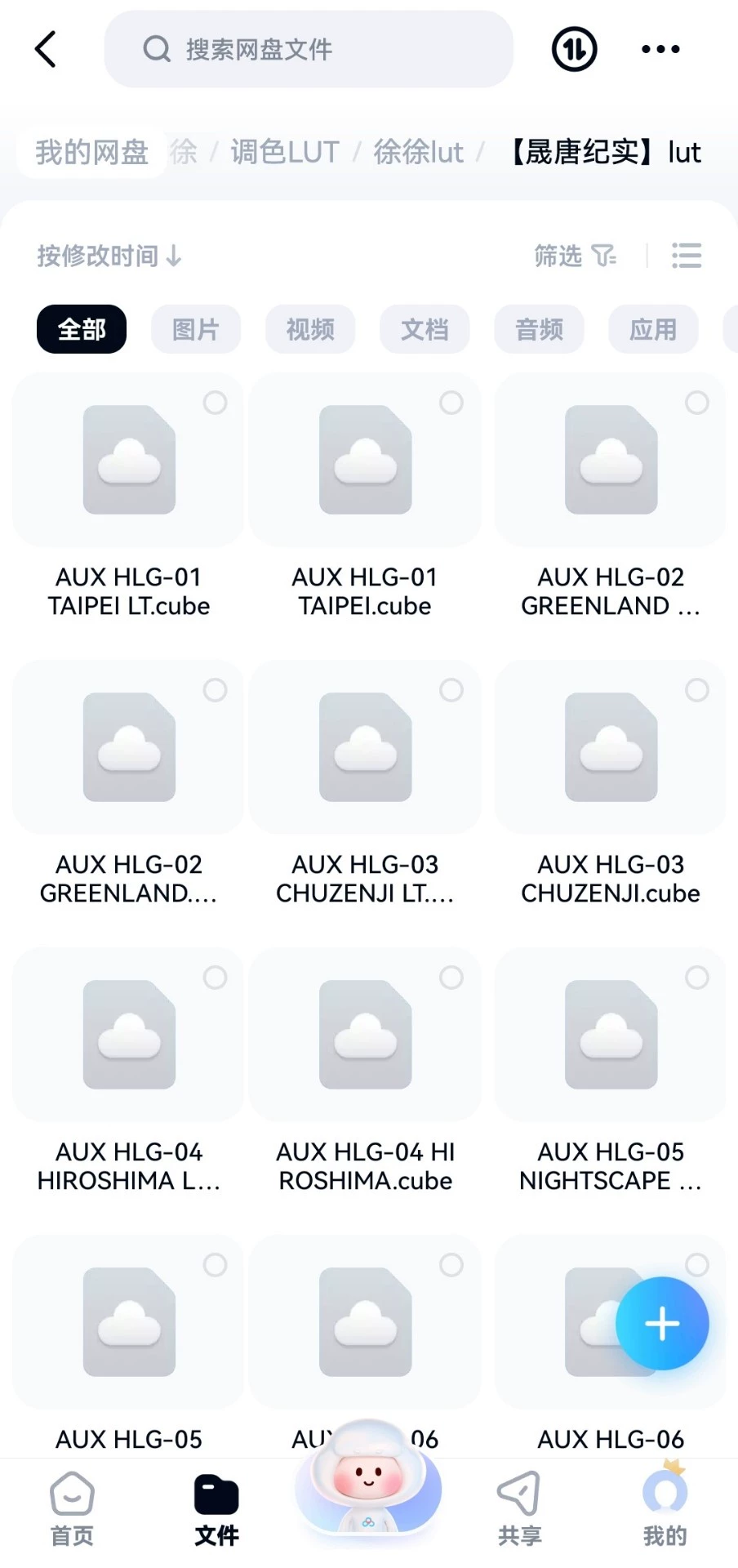Tap the blue plus upload button
Screen dimensions: 738x1568
[661, 1323]
